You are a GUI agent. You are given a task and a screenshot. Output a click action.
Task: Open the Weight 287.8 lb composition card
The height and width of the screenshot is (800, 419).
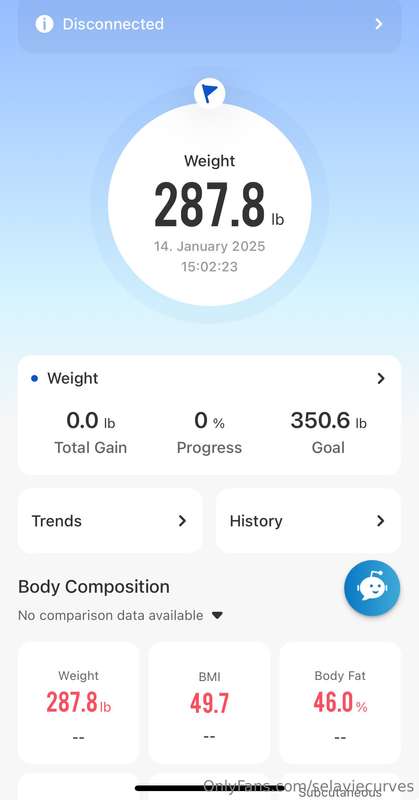(x=78, y=703)
